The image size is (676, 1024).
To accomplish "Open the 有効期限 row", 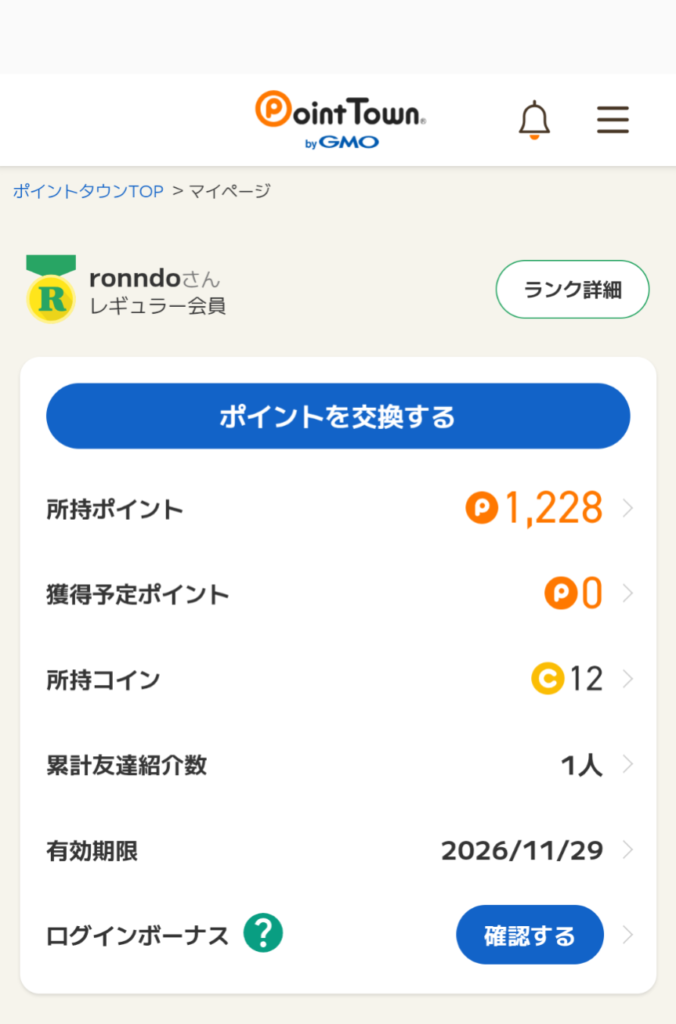I will point(338,851).
